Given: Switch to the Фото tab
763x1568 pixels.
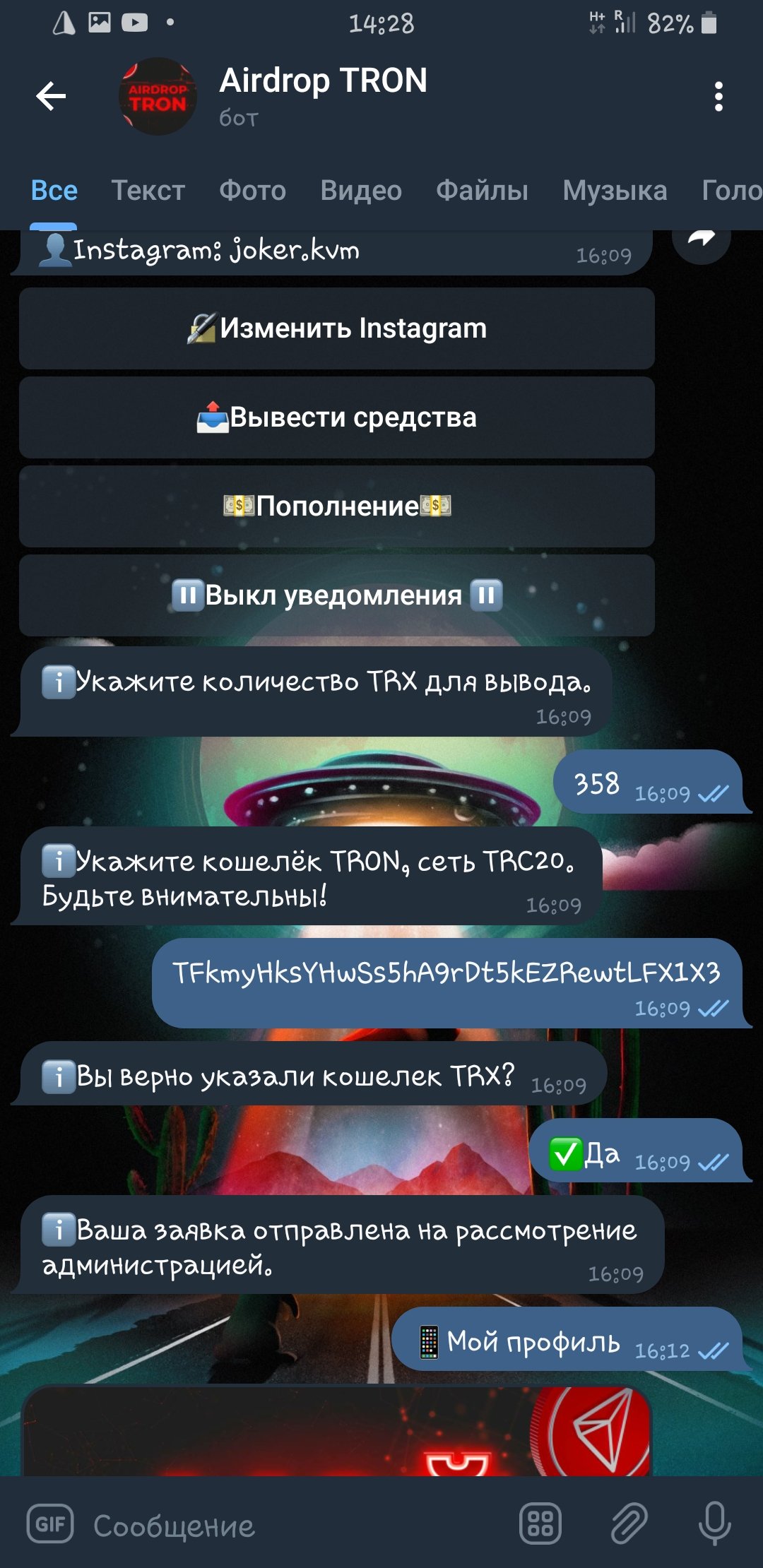Looking at the screenshot, I should point(252,191).
